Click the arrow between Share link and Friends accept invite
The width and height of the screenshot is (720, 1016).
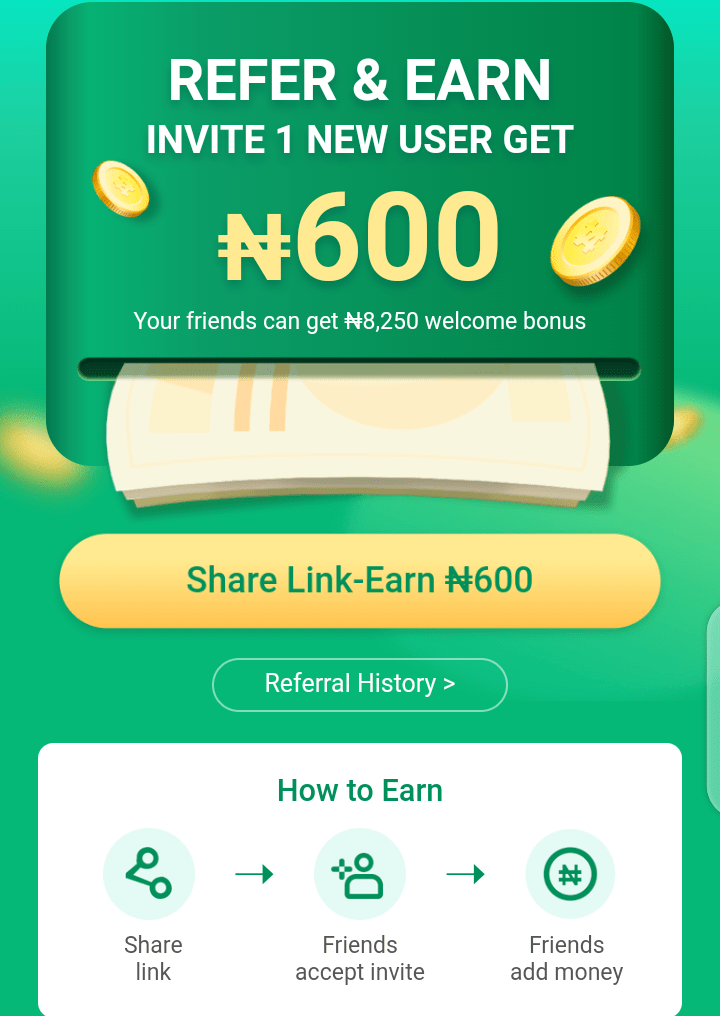252,873
